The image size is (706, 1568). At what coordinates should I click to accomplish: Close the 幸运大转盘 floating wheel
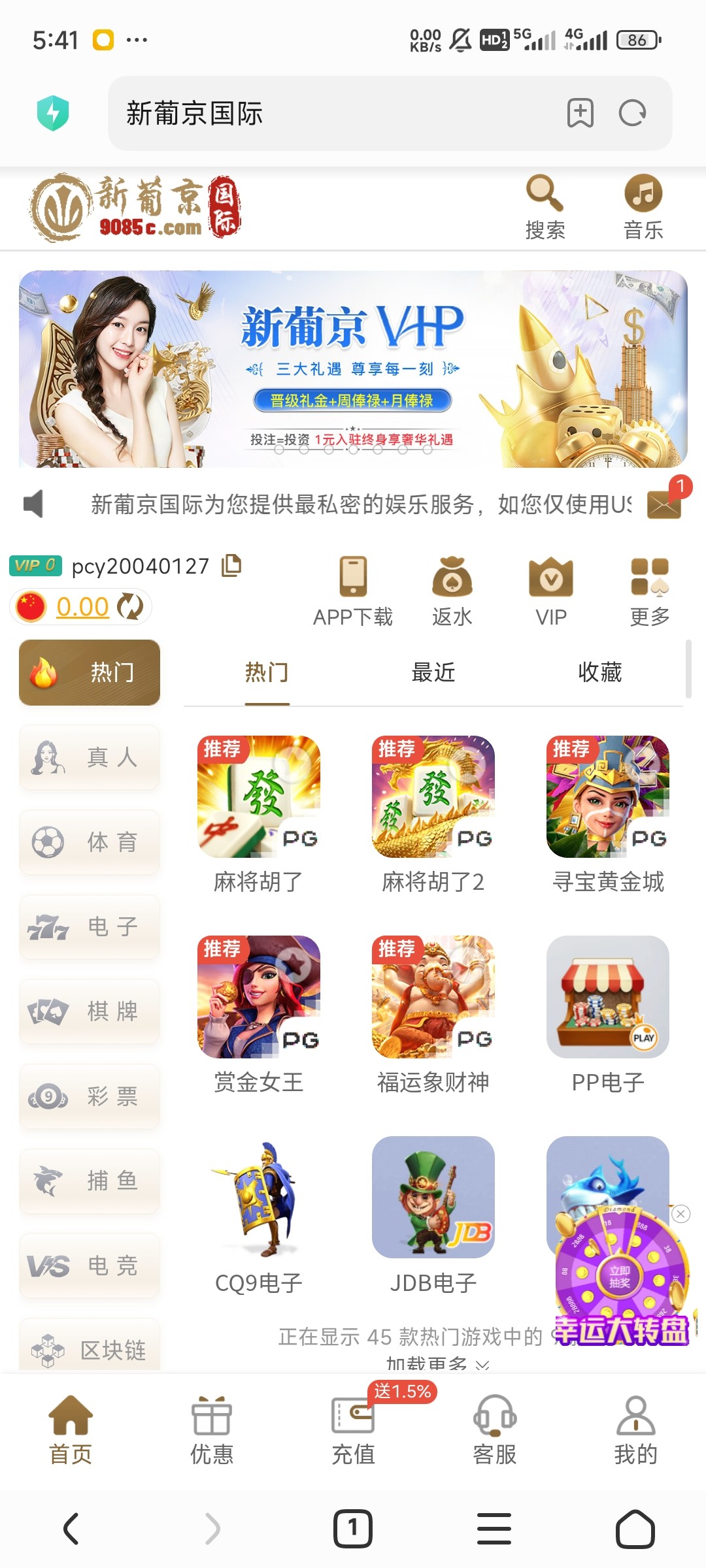(x=681, y=1213)
